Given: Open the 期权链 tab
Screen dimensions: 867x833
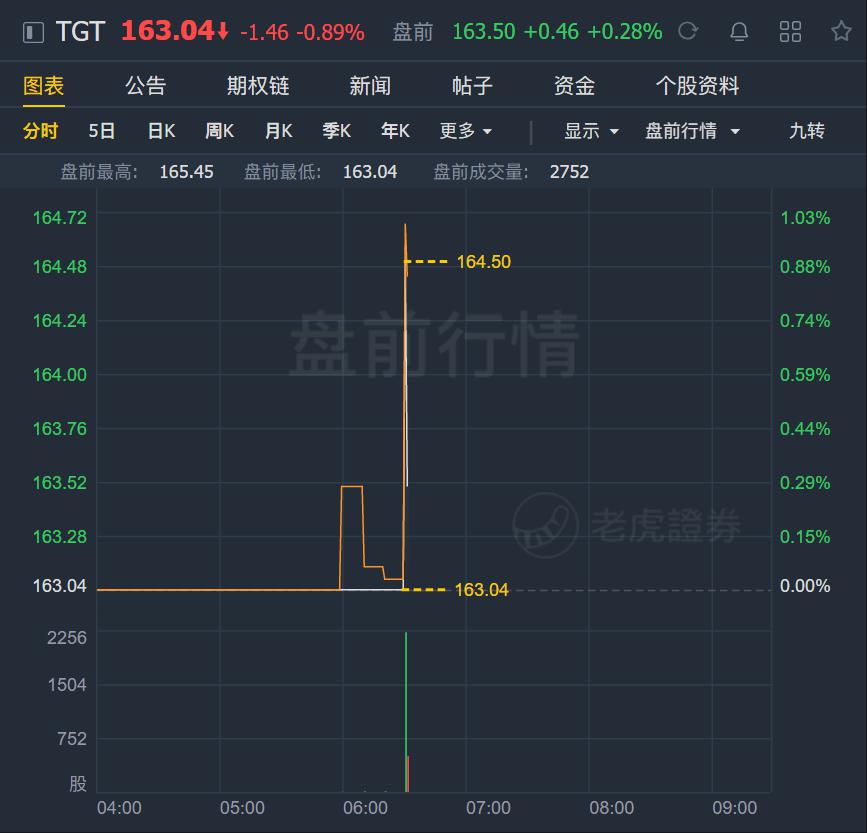Looking at the screenshot, I should 257,86.
